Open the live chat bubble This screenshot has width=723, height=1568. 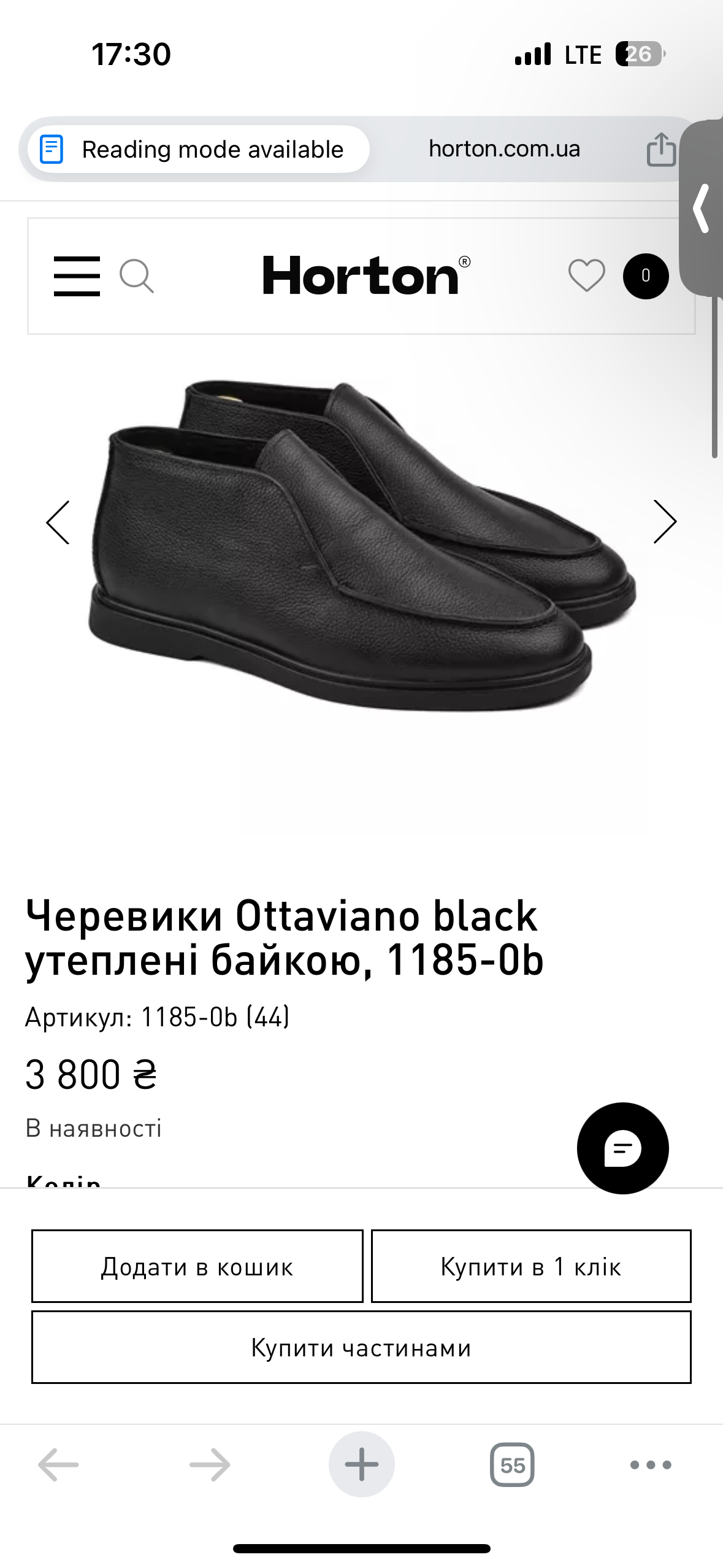pyautogui.click(x=622, y=1148)
